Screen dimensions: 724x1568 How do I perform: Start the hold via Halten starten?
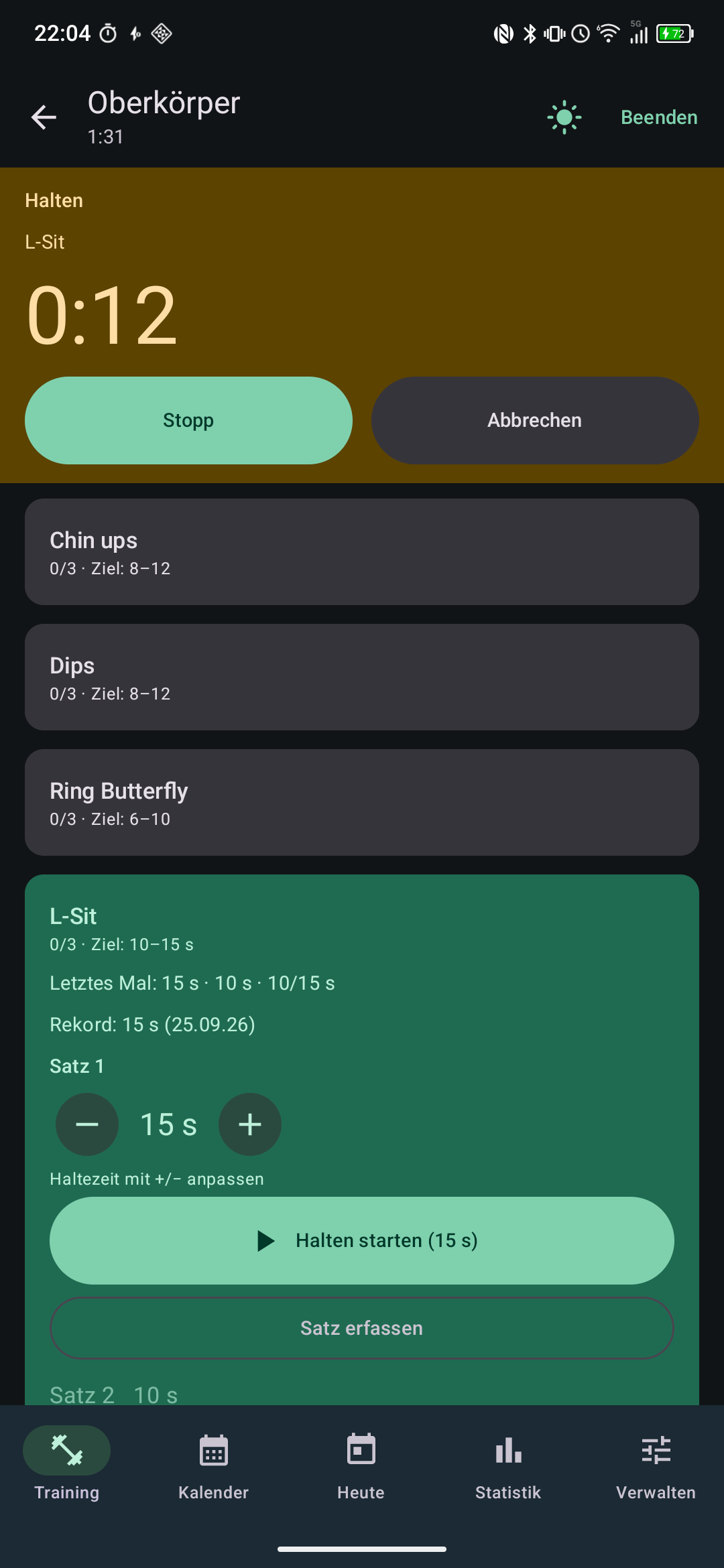point(362,1240)
